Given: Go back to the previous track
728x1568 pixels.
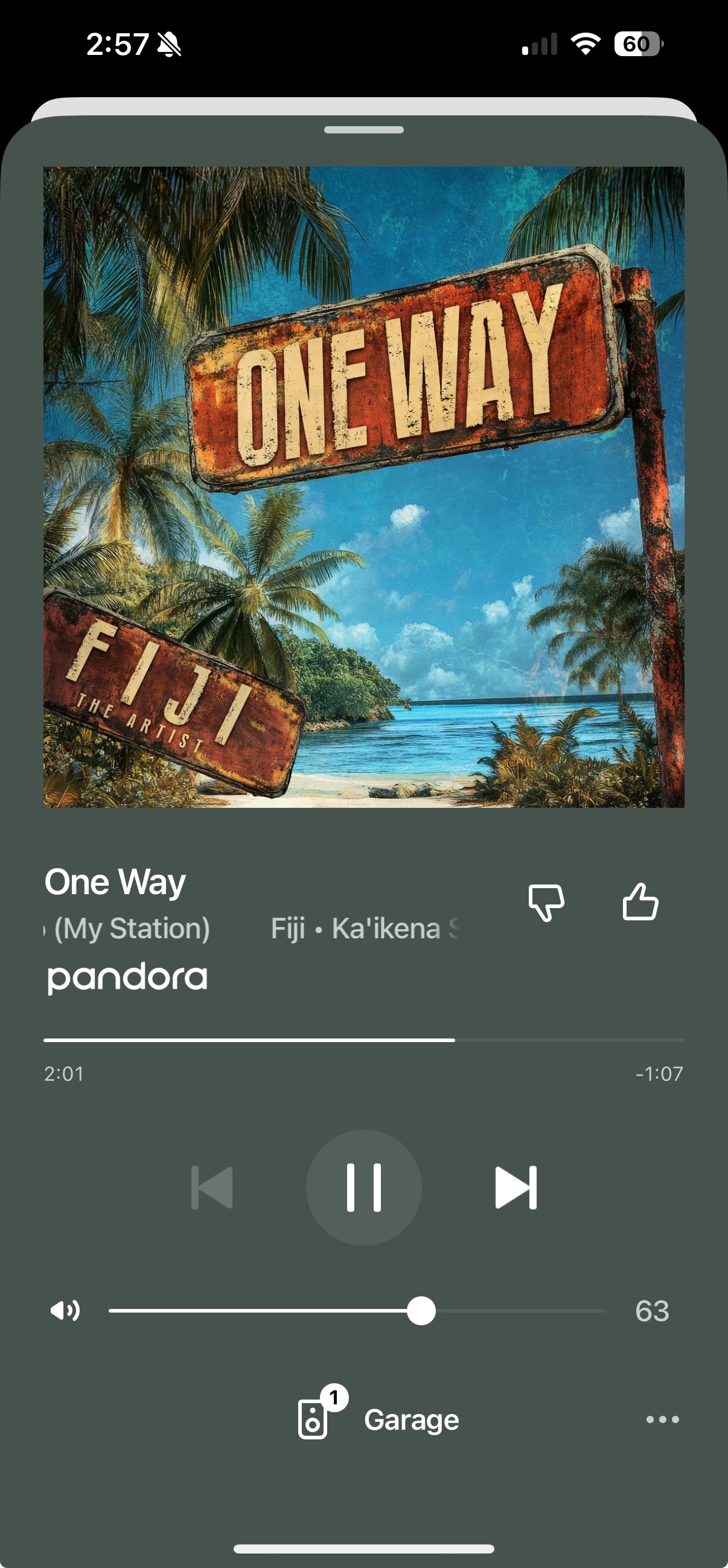Looking at the screenshot, I should [212, 1188].
